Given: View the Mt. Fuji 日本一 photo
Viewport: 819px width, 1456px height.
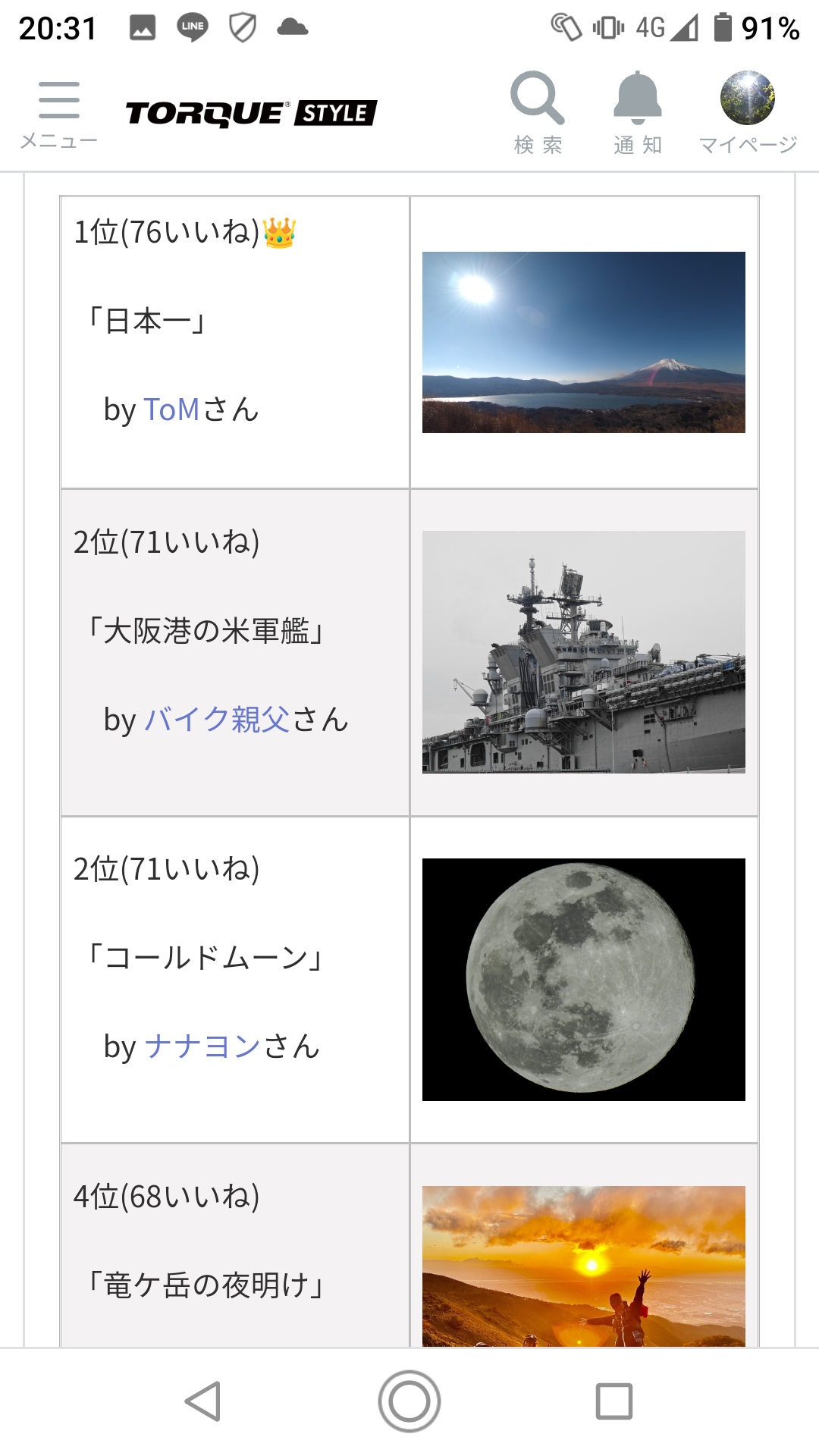Looking at the screenshot, I should 584,342.
